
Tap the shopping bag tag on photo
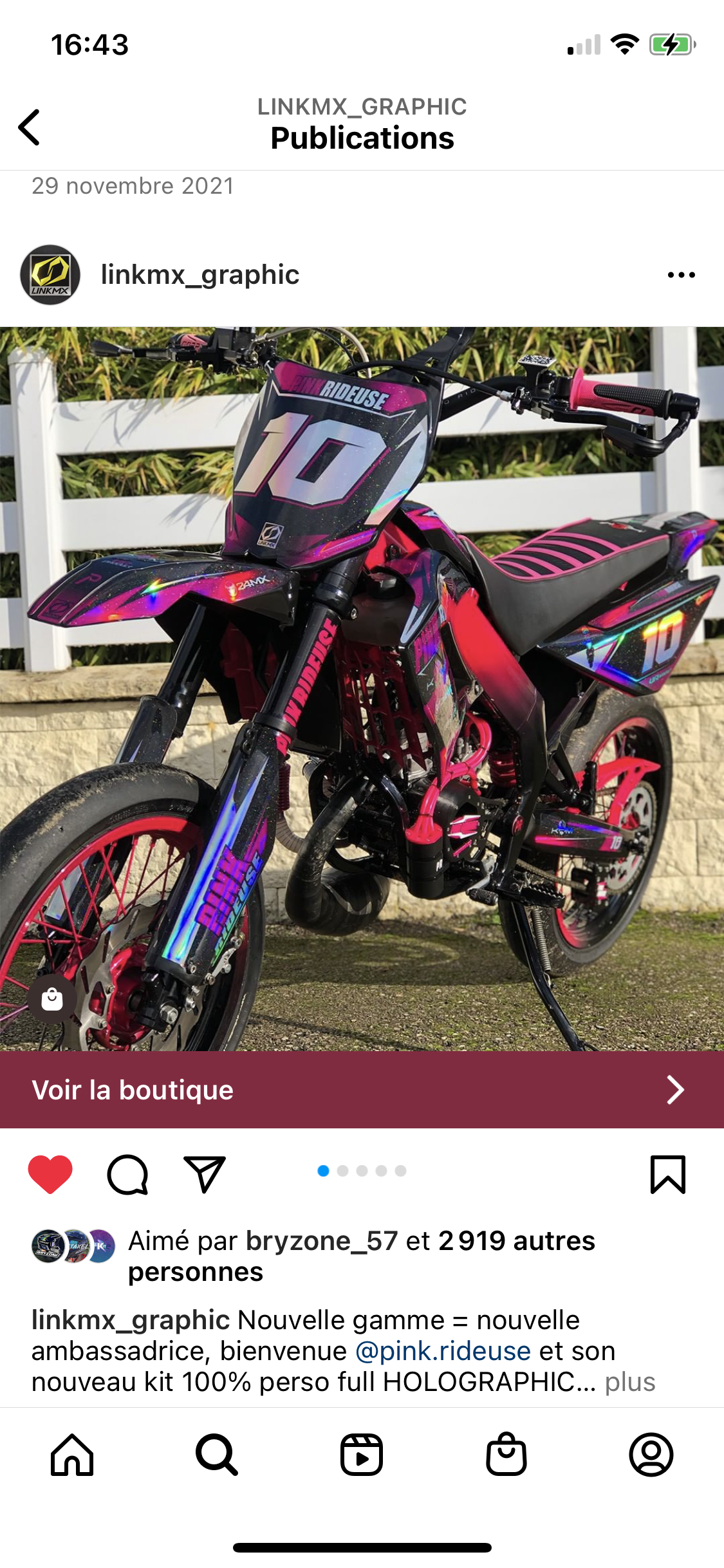click(x=52, y=999)
